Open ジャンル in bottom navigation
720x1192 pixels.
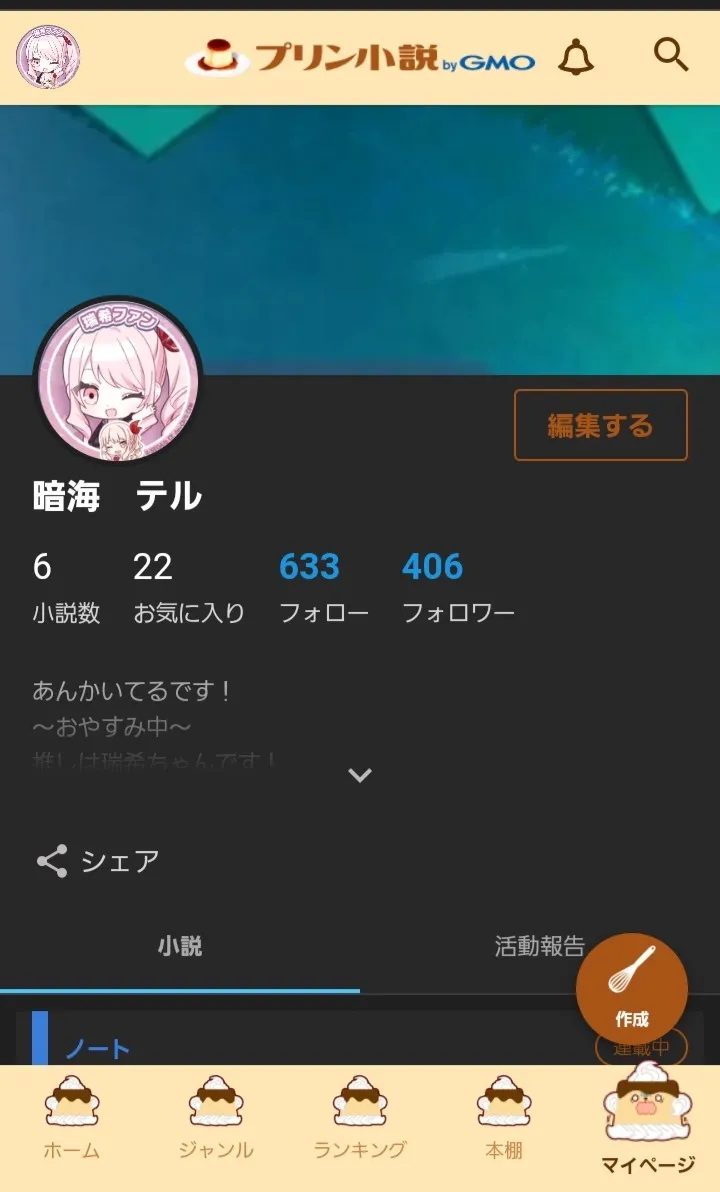point(216,1120)
